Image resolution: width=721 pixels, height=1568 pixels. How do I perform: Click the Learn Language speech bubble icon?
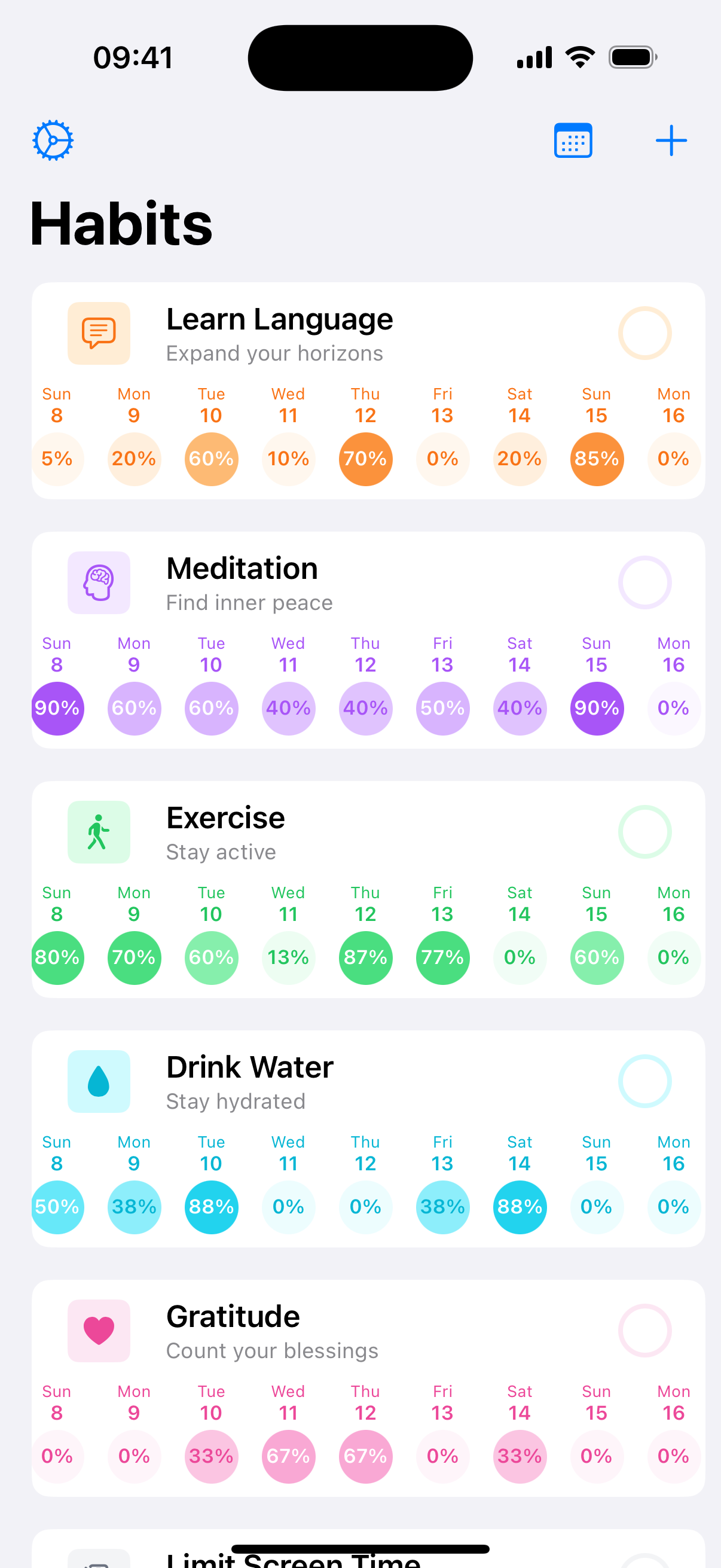click(x=99, y=333)
